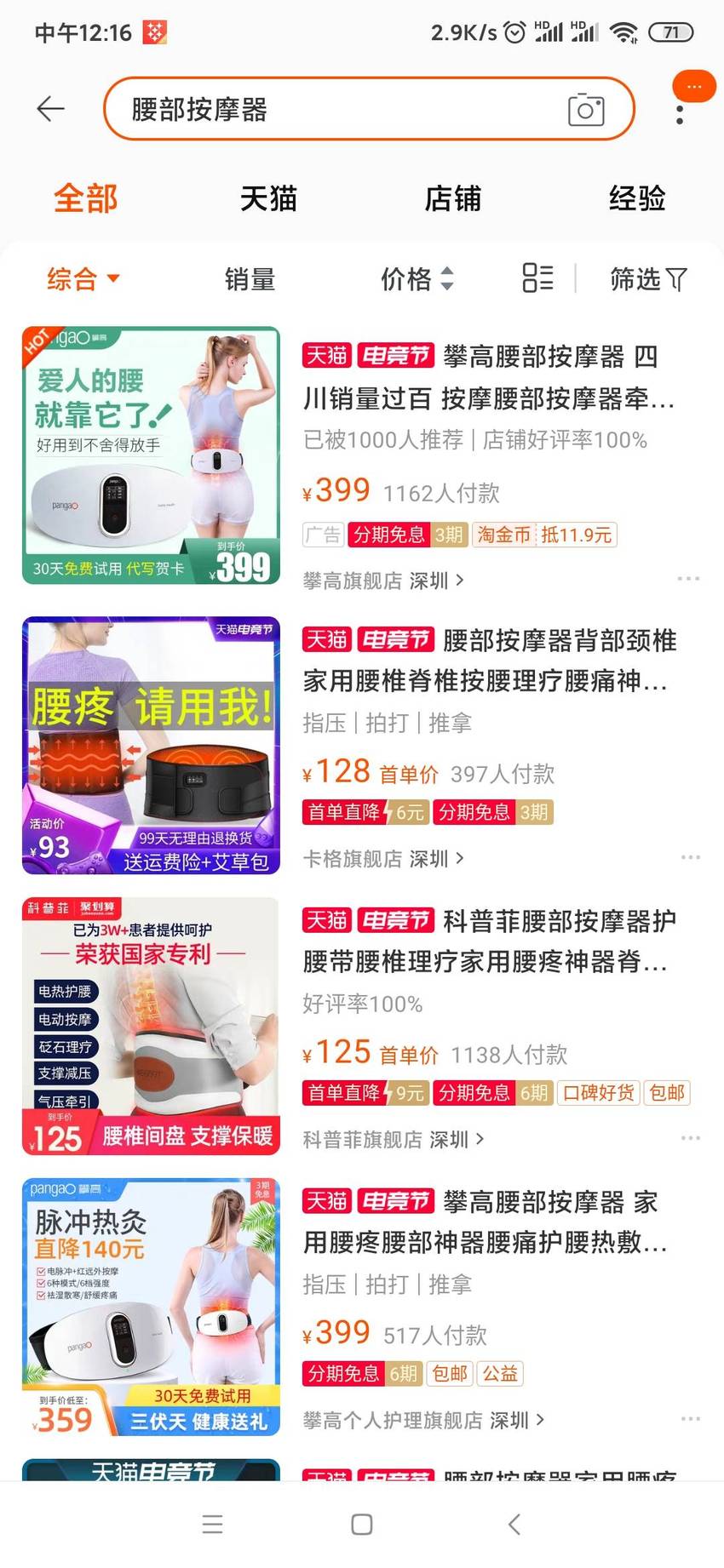Tap the system home button
Screen dimensions: 724x1568
coord(362,1524)
